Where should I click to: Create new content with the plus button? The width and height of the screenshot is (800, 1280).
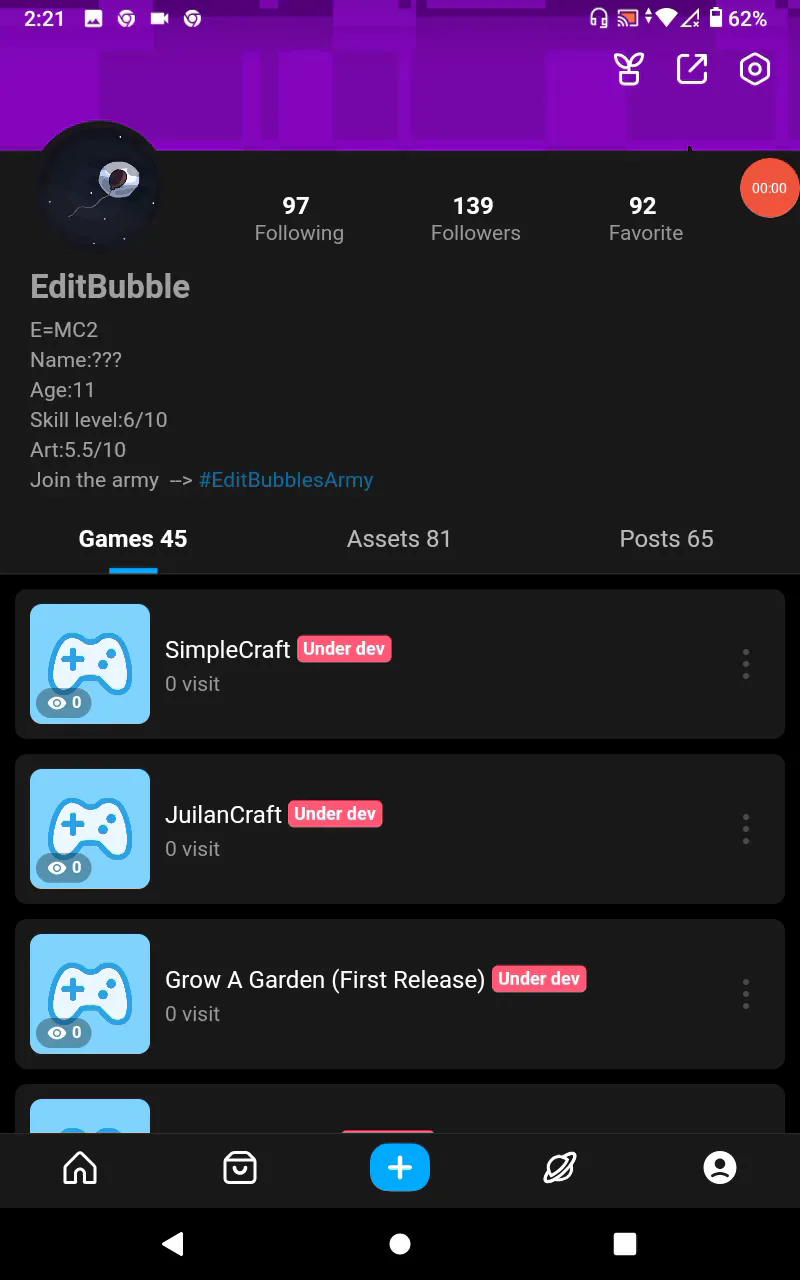400,1167
